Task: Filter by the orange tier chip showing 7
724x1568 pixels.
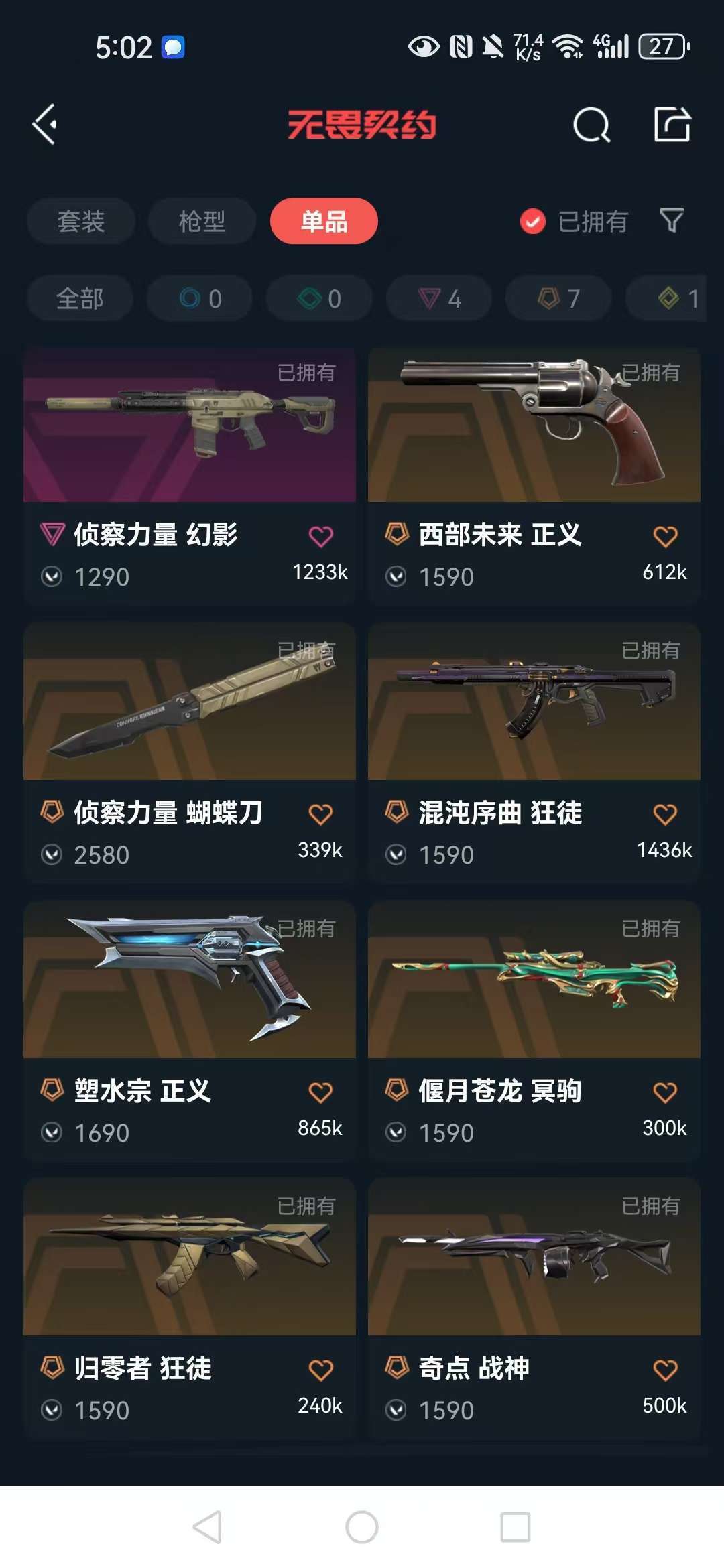Action: click(558, 298)
